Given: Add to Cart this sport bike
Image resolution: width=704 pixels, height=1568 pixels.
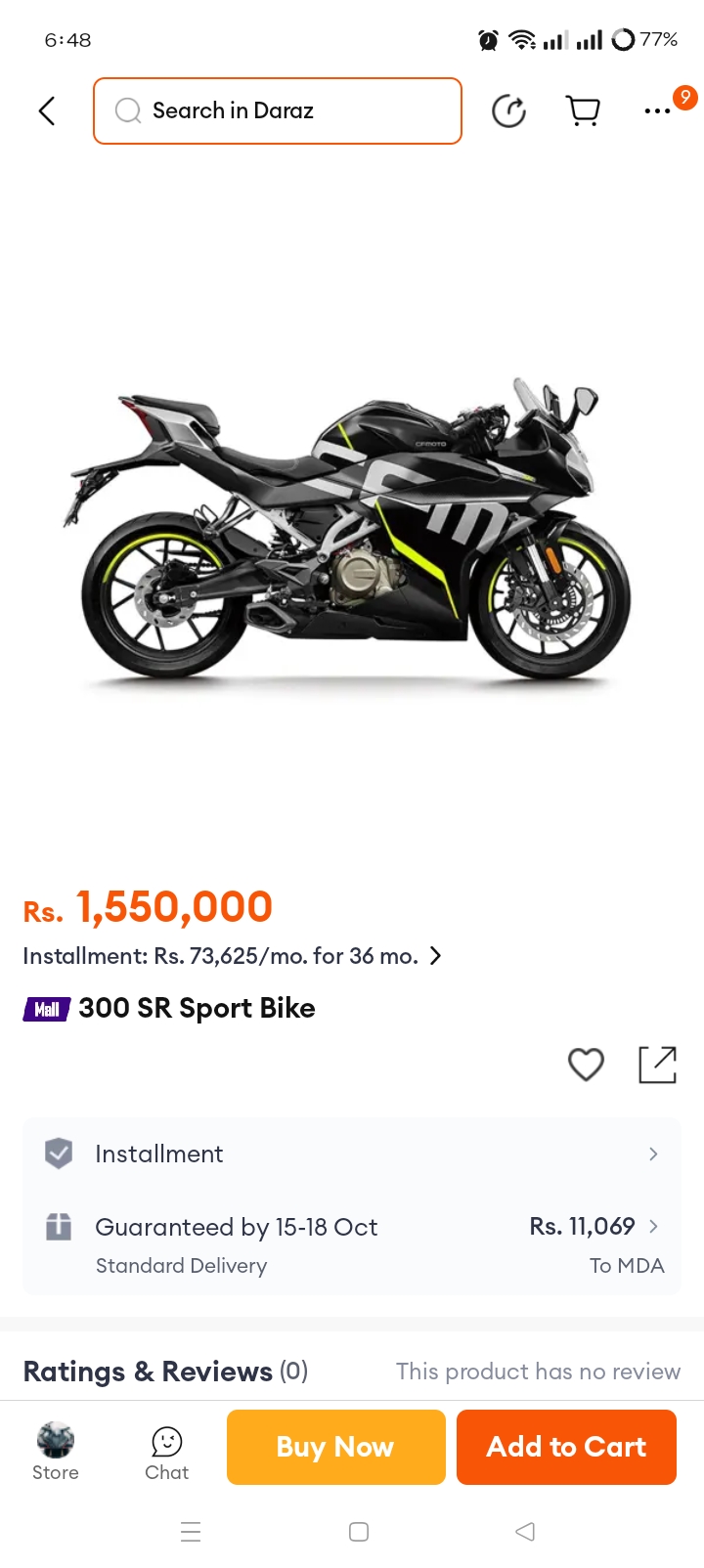Looking at the screenshot, I should coord(566,1447).
